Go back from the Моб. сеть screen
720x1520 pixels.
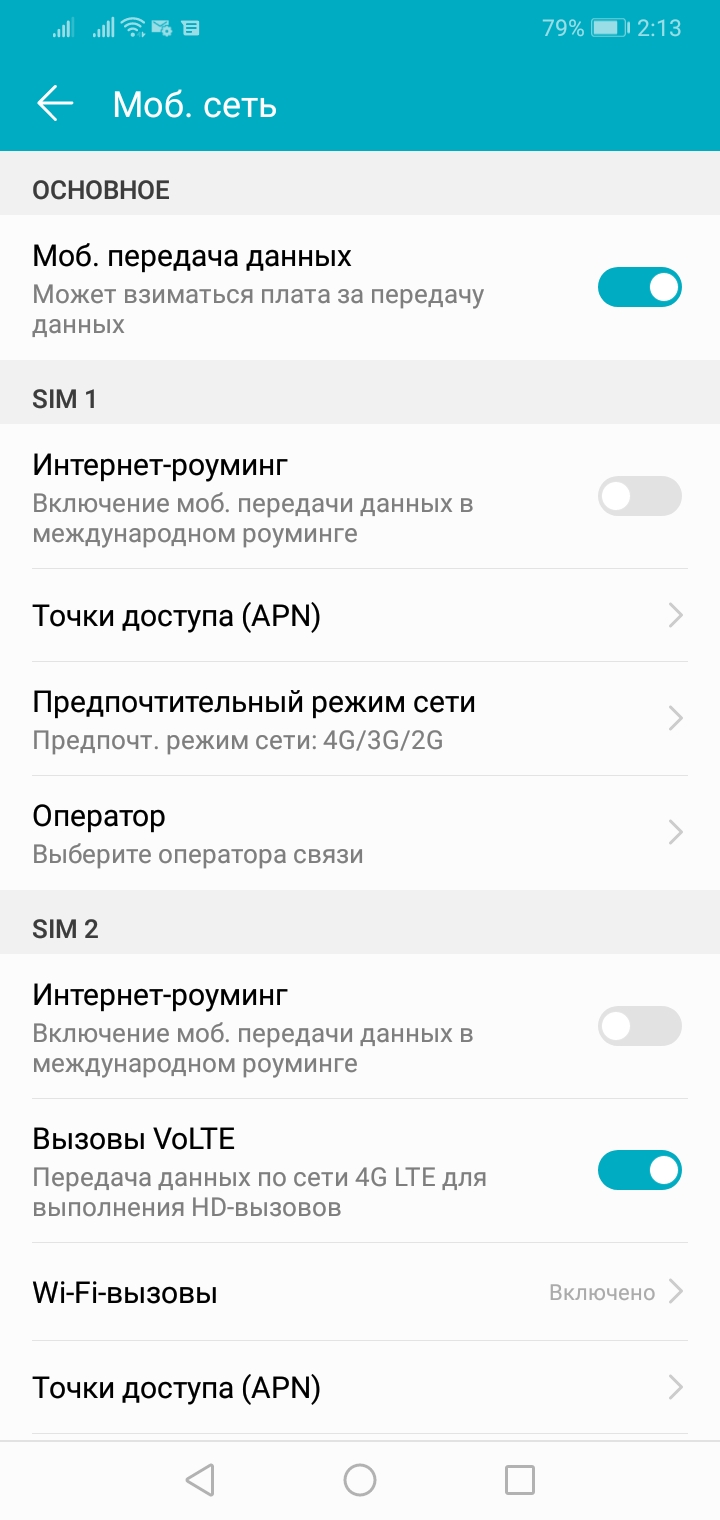point(55,104)
